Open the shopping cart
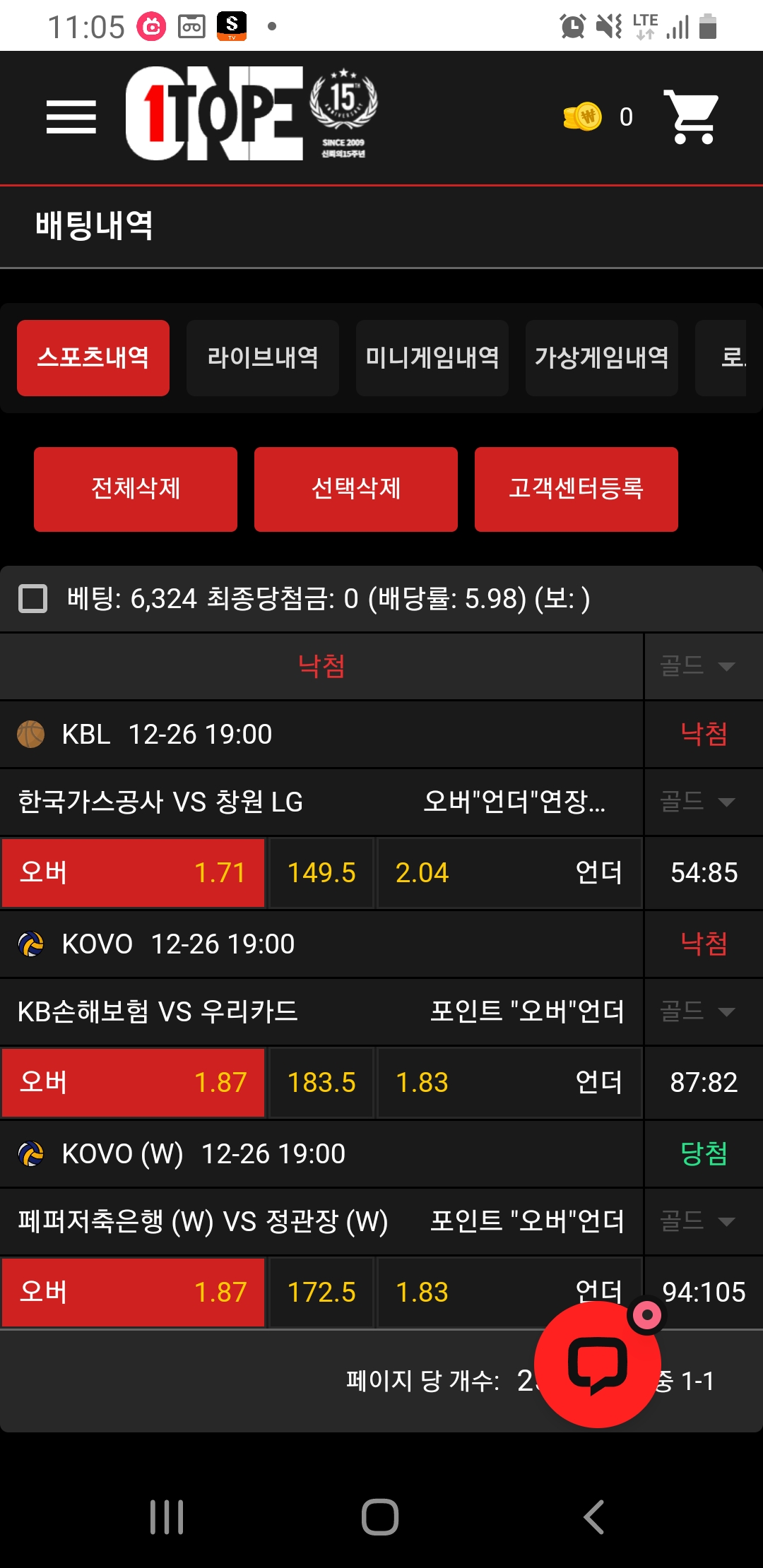 tap(690, 117)
